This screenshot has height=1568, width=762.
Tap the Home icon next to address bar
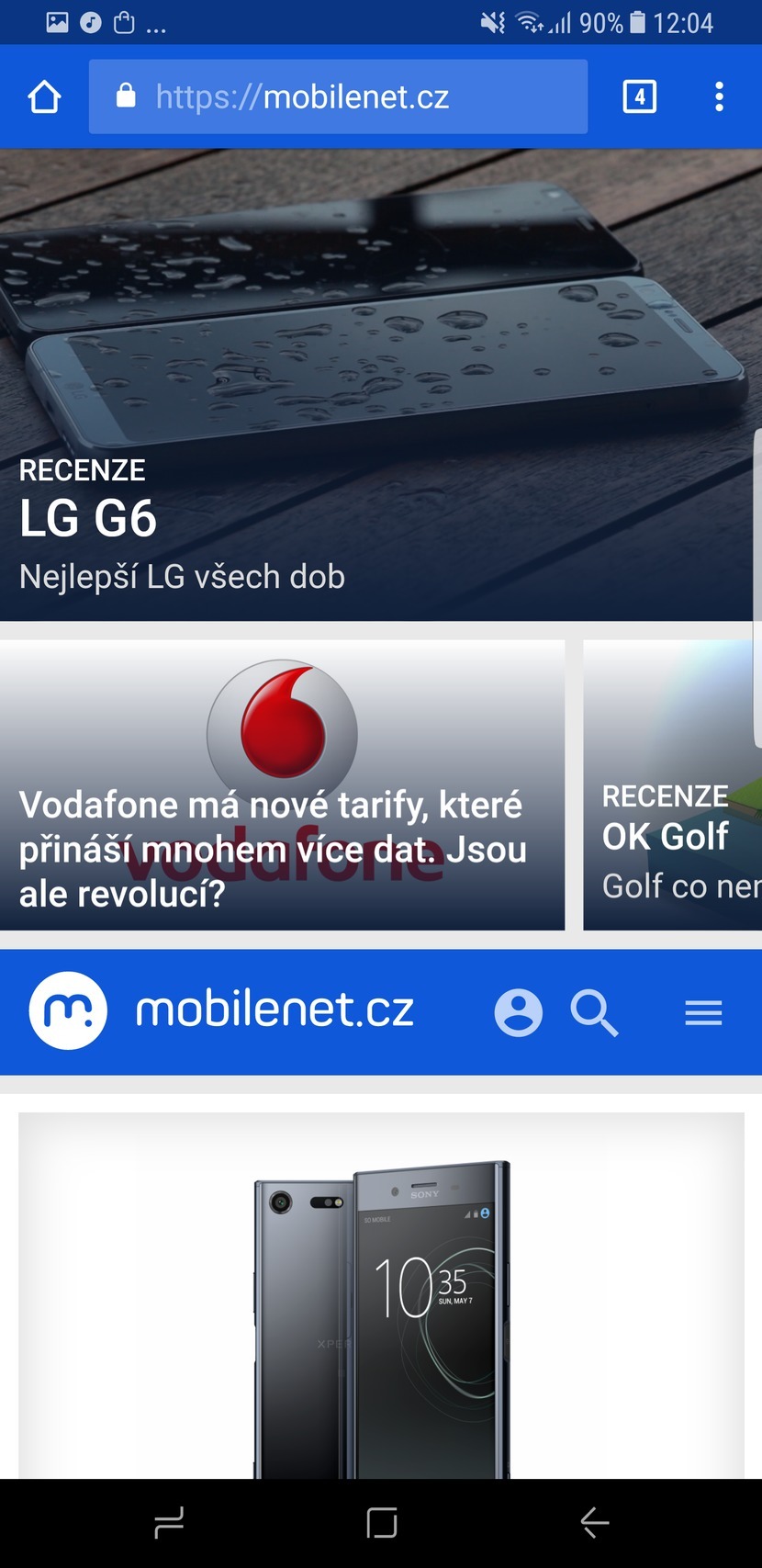43,96
